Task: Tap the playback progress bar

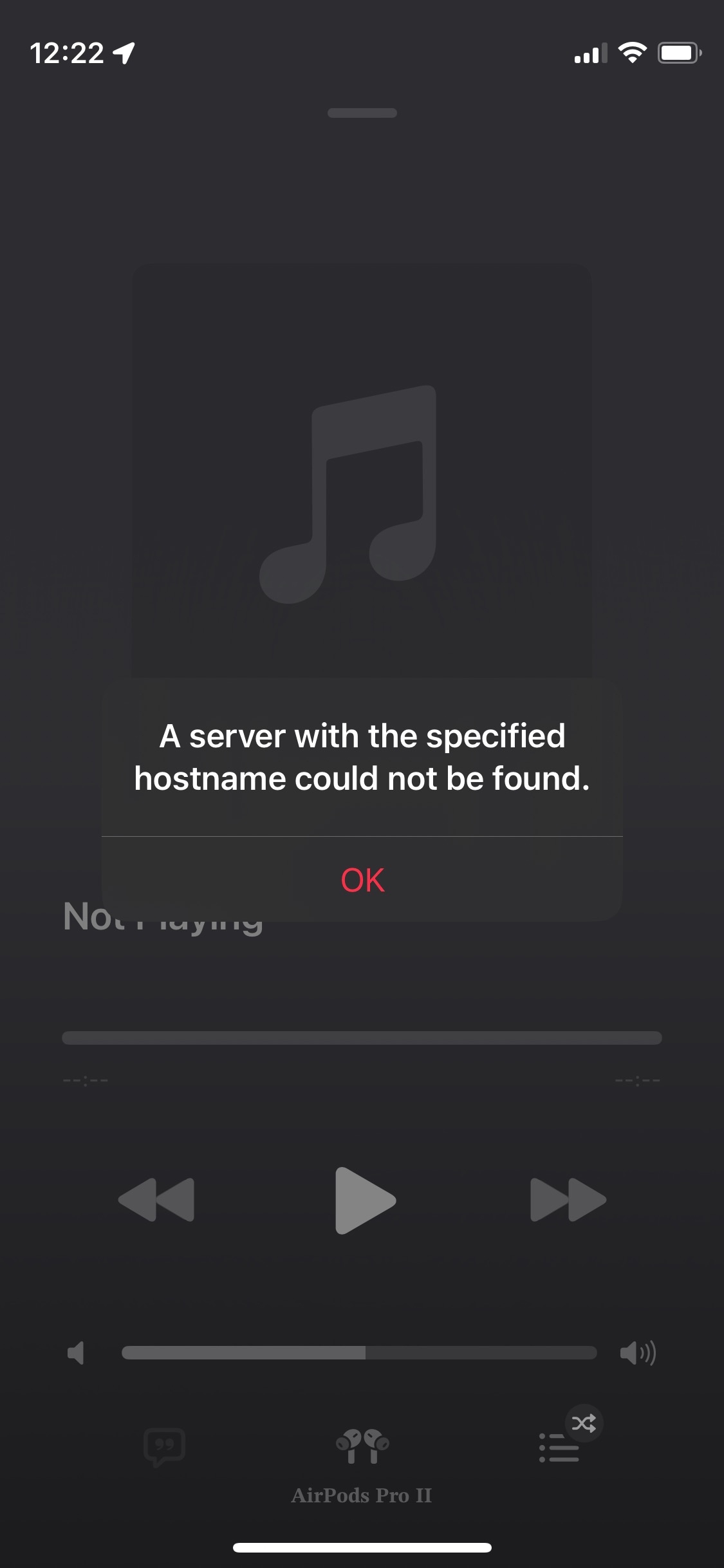Action: coord(362,1038)
